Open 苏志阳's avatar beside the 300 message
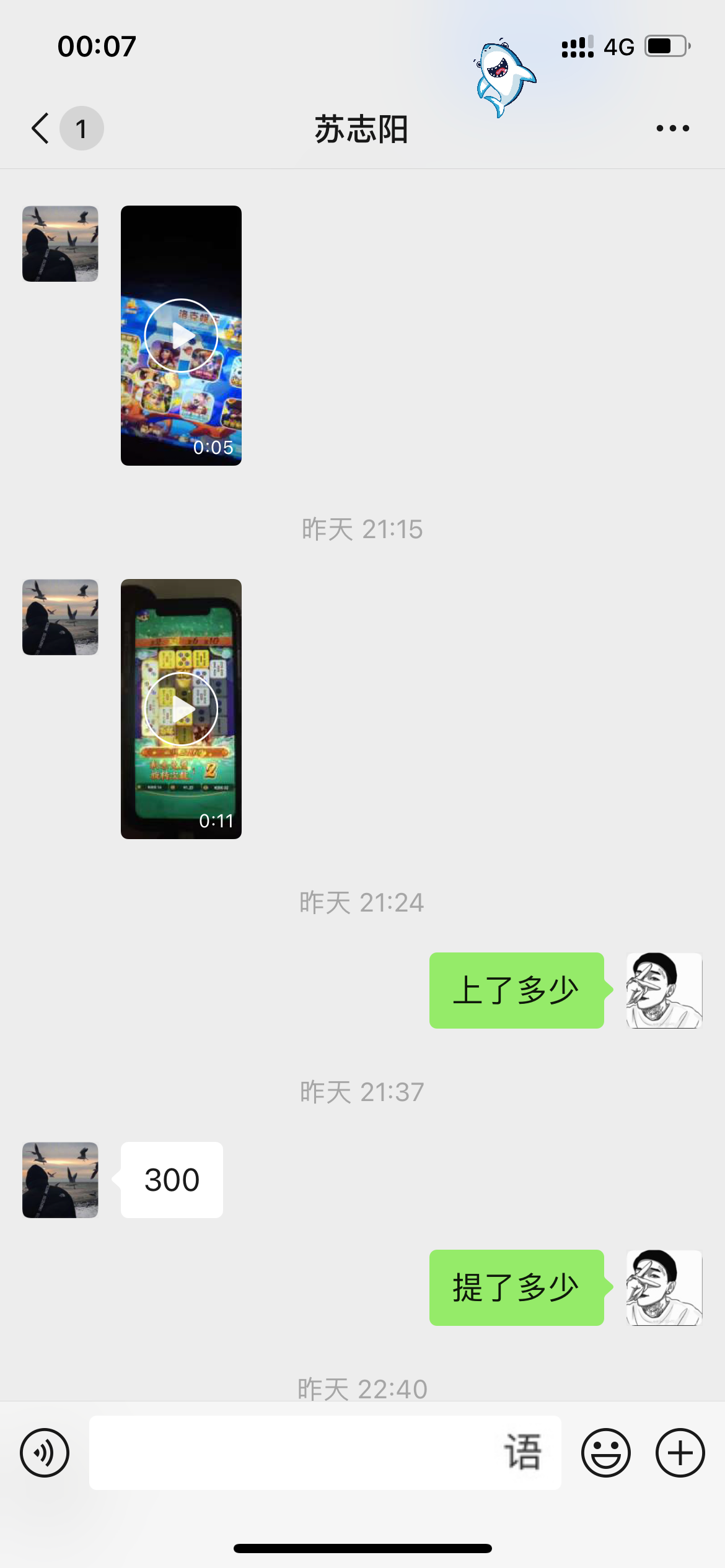 click(60, 1180)
